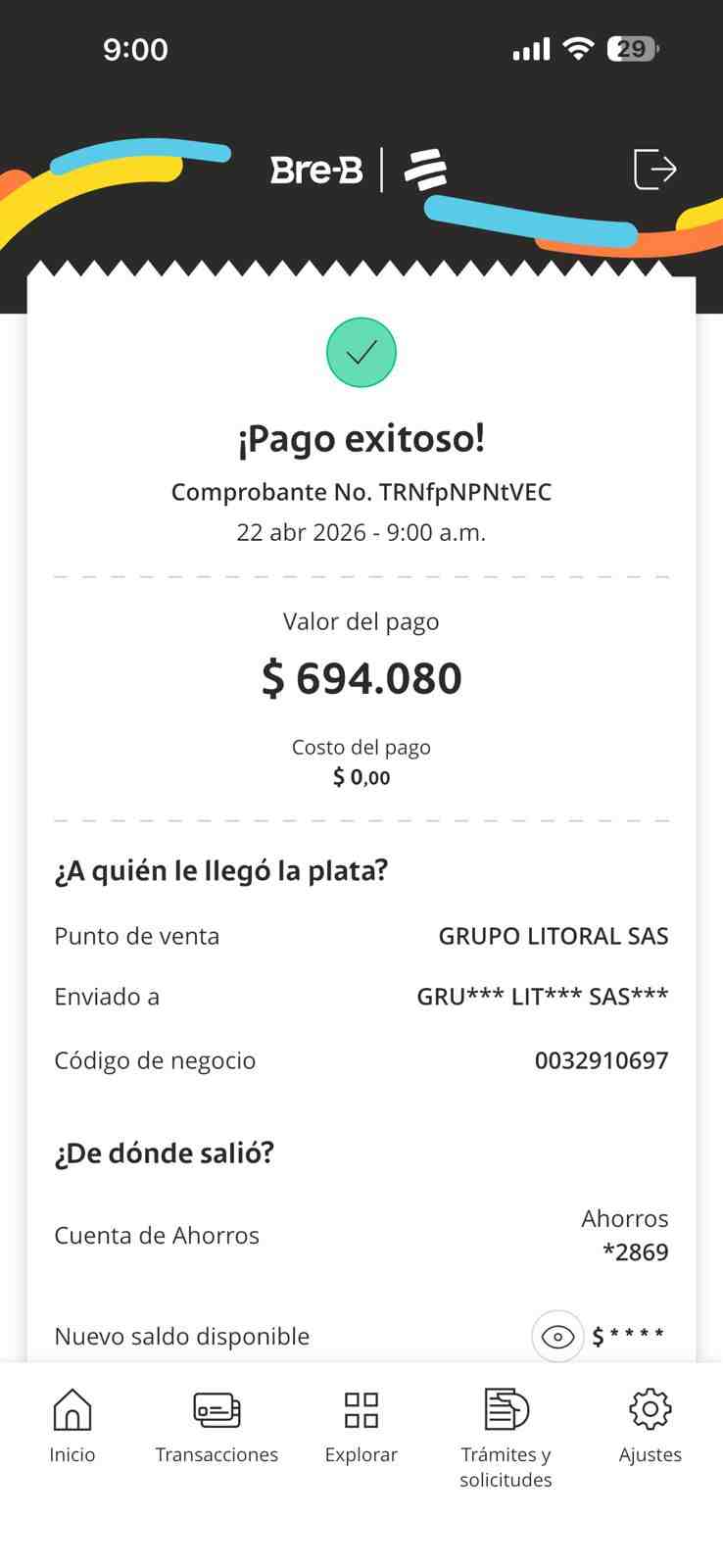
Task: Reveal the hidden available balance
Action: pos(557,1336)
